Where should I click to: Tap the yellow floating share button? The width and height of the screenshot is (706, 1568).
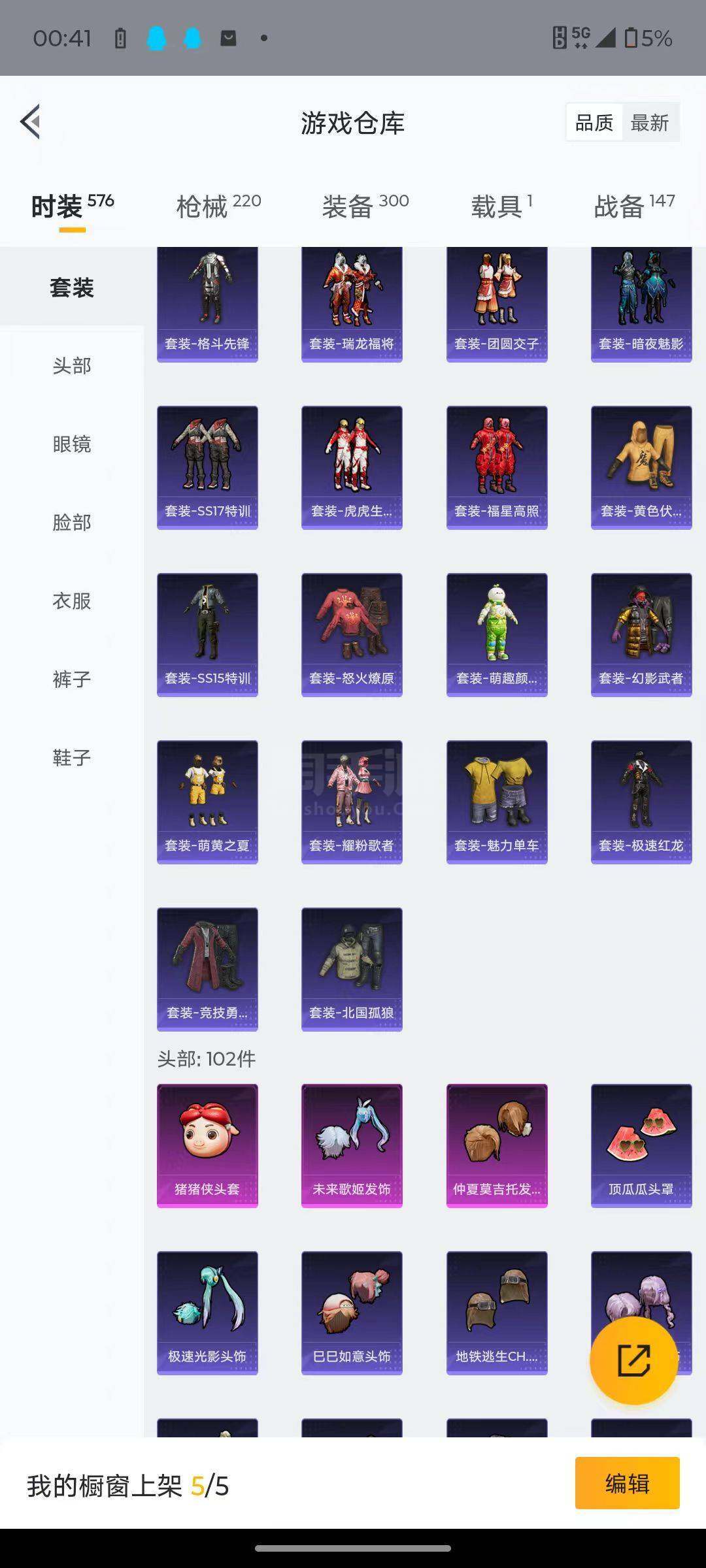click(633, 1361)
